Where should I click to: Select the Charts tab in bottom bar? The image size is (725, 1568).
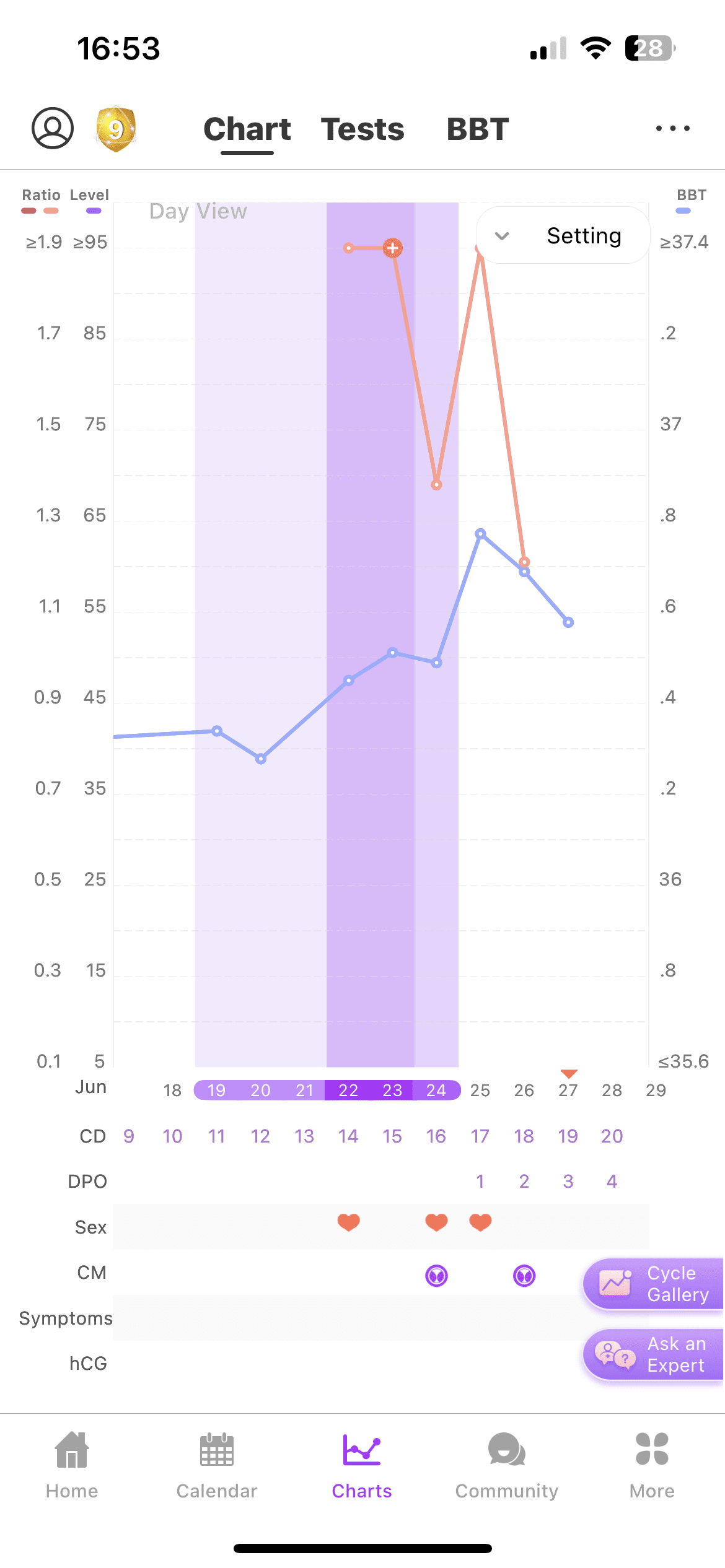[362, 1465]
